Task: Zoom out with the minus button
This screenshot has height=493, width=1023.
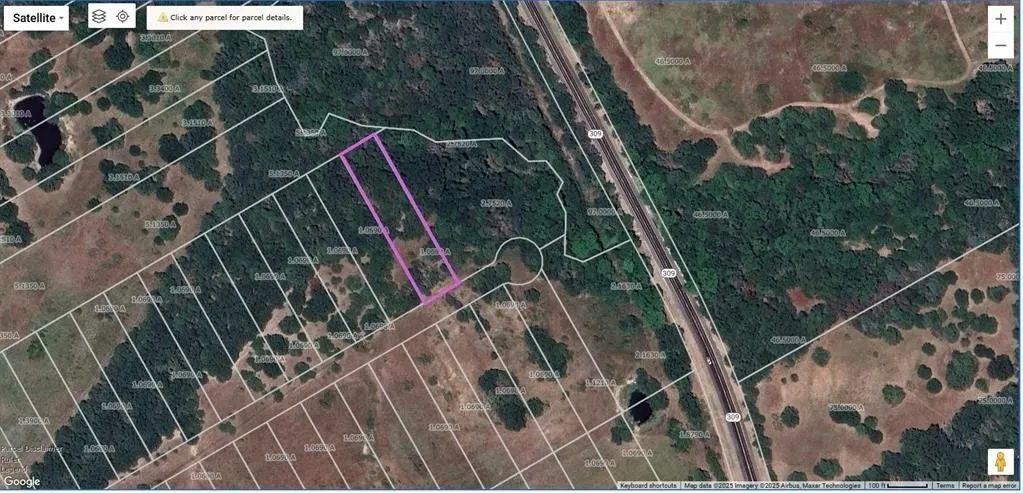Action: 1000,45
